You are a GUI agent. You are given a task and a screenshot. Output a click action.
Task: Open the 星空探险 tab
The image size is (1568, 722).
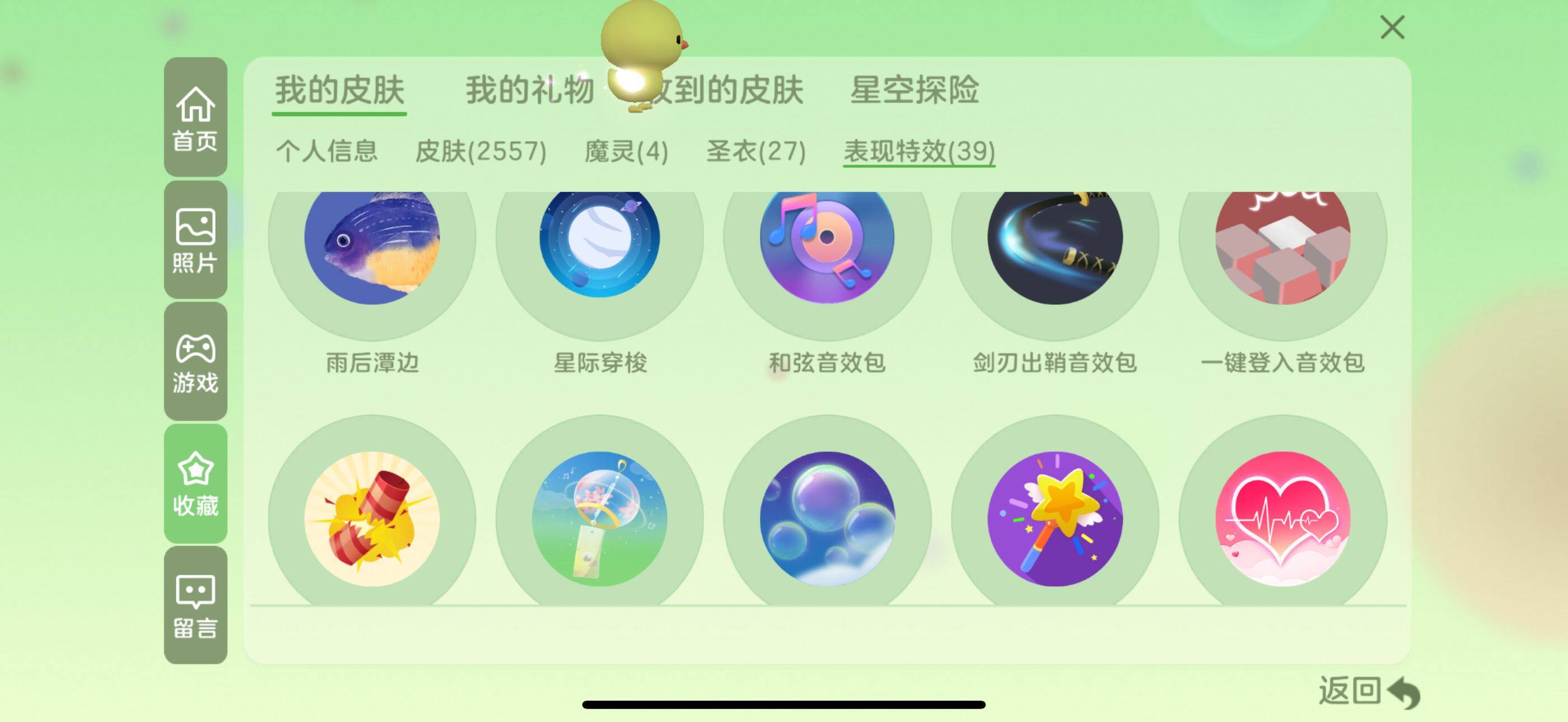coord(914,90)
